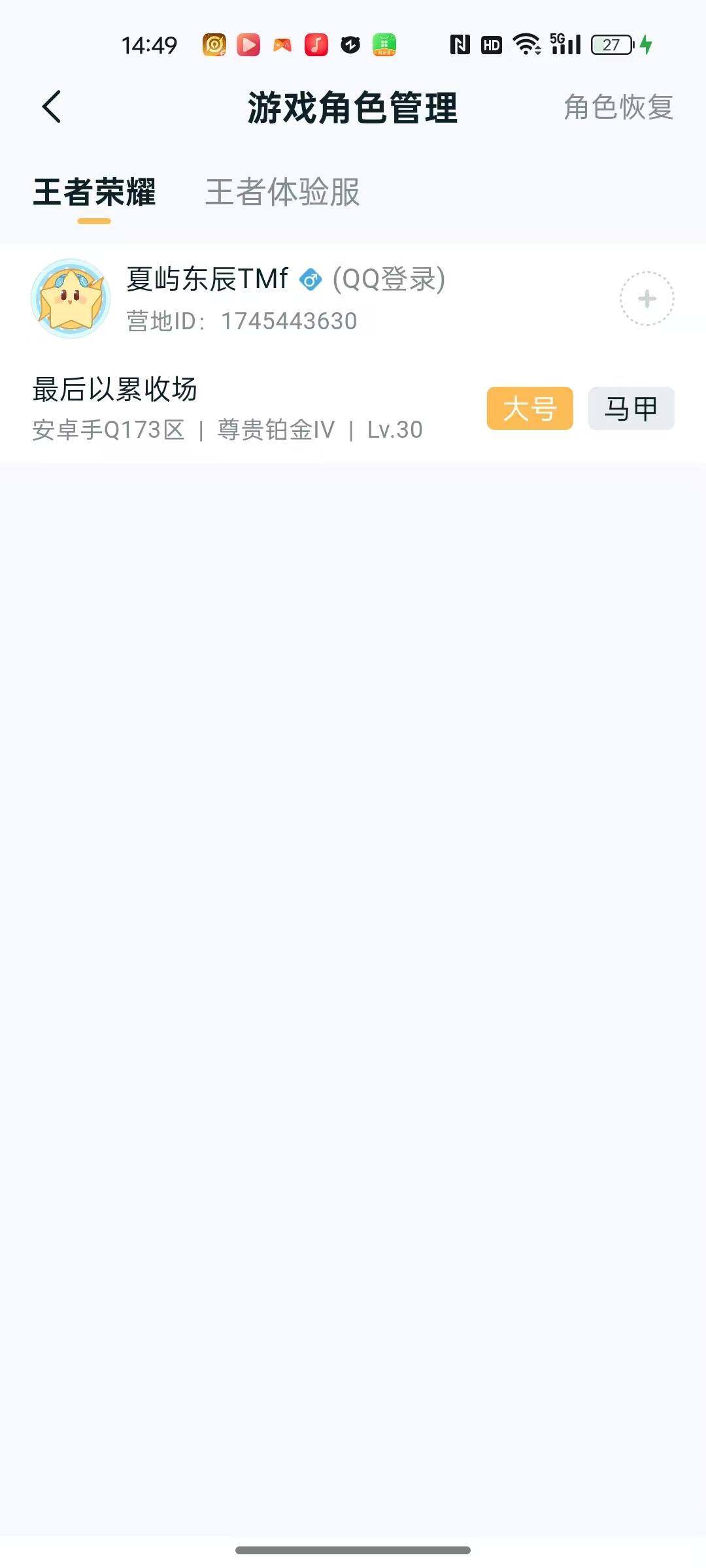706x1568 pixels.
Task: Tap the battery indicator showing 27
Action: tap(610, 44)
